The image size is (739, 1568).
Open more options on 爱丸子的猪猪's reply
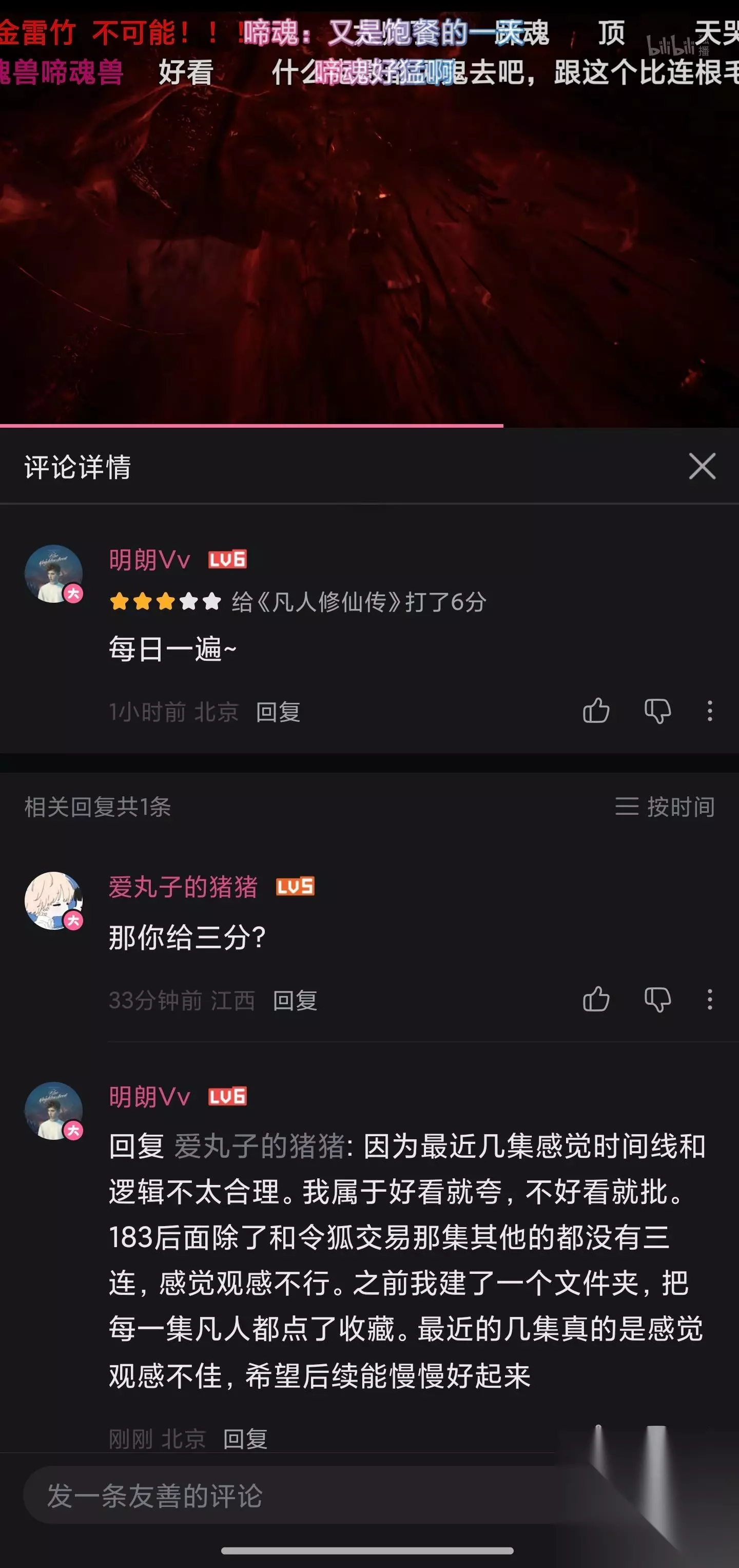coord(709,999)
